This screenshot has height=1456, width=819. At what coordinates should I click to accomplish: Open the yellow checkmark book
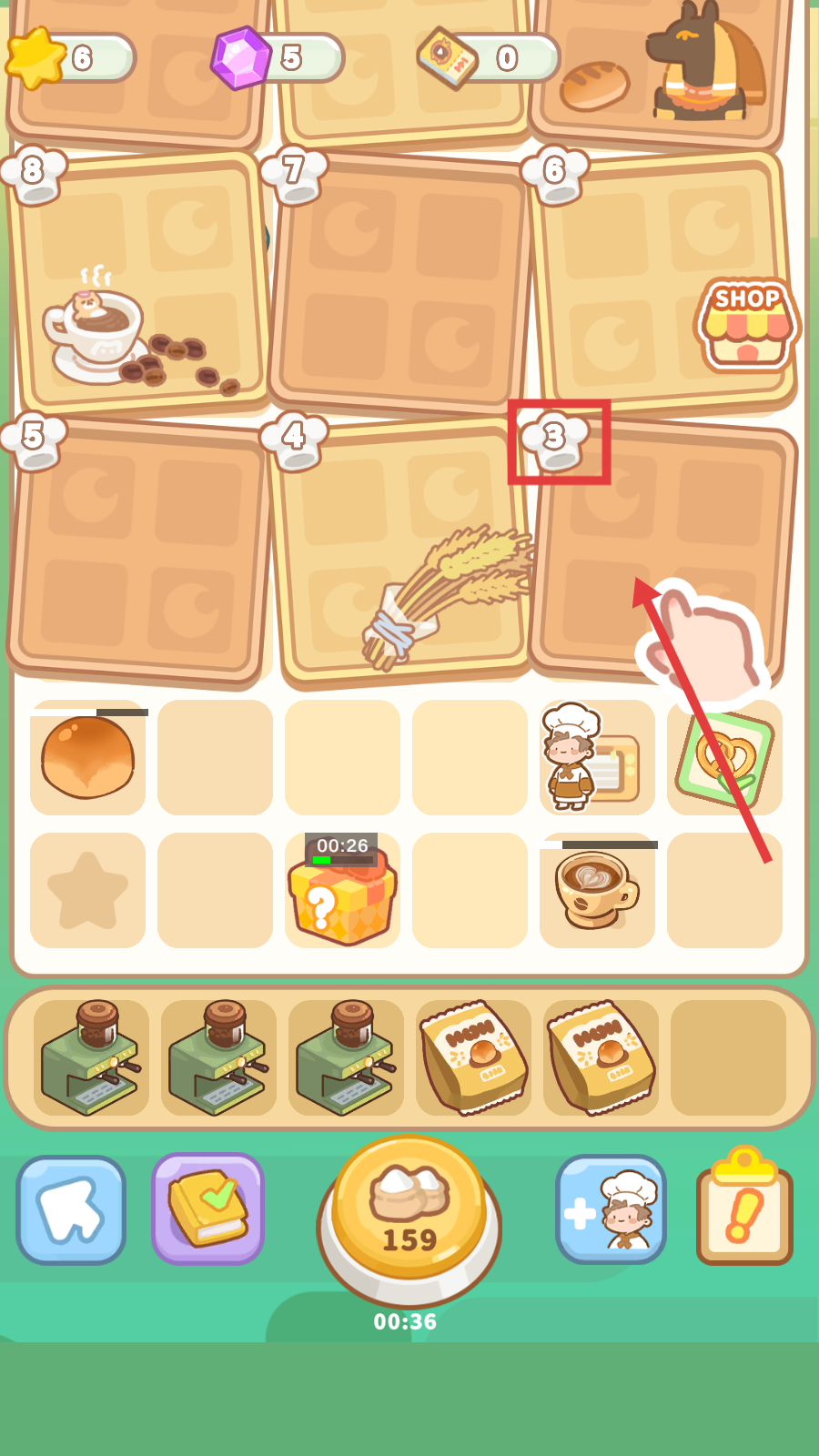click(x=207, y=1209)
